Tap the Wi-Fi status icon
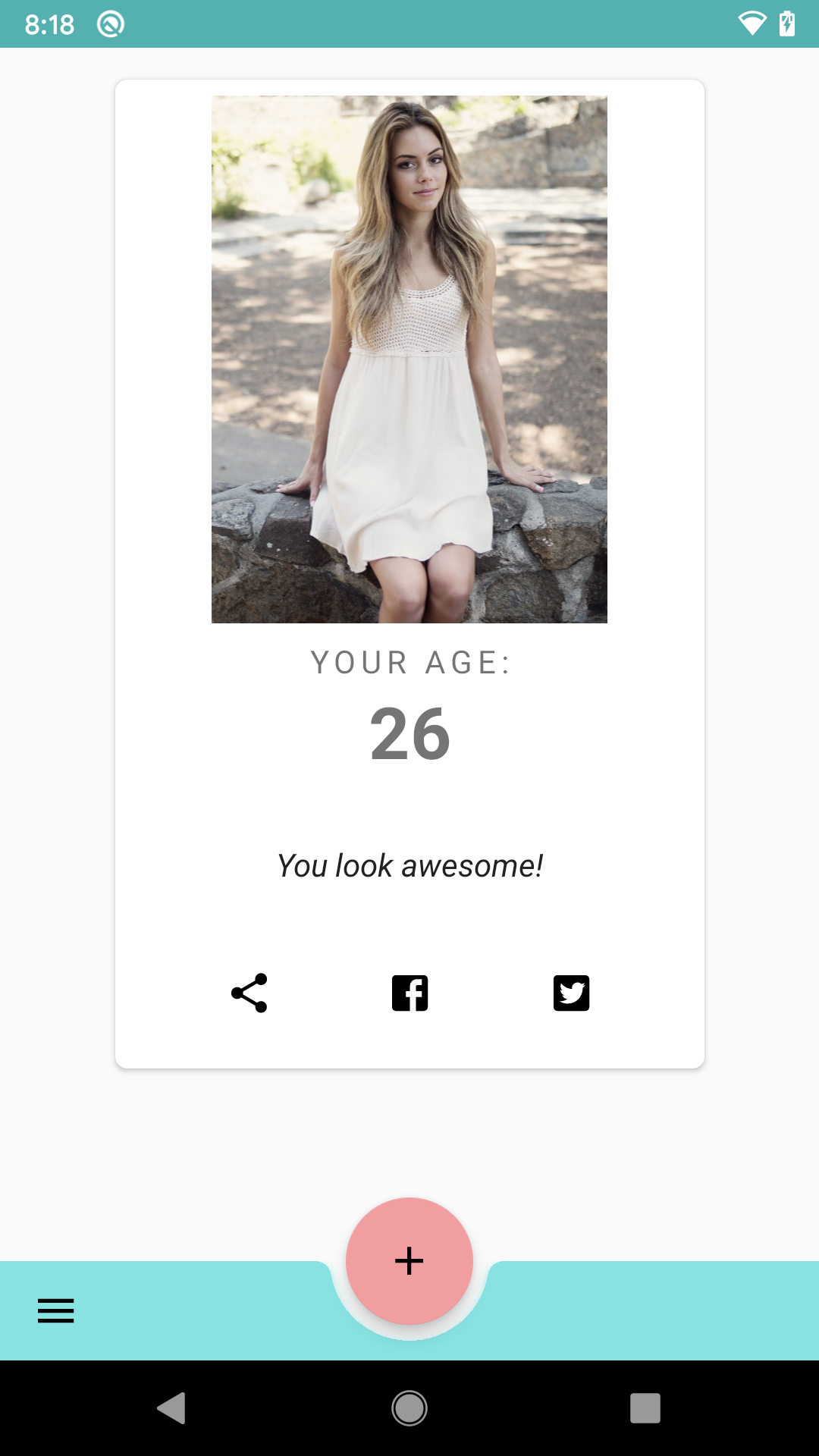 [753, 23]
